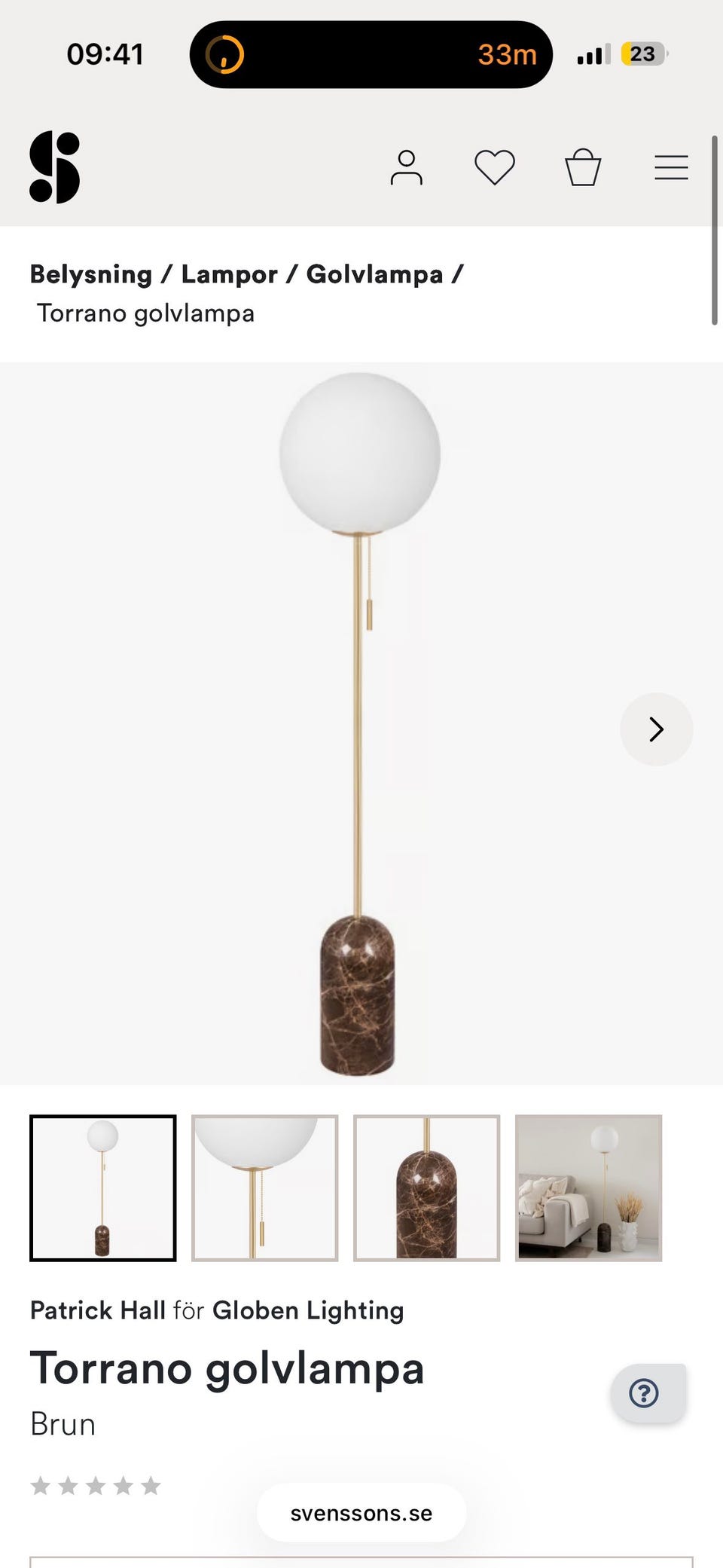The height and width of the screenshot is (1568, 723).
Task: Go to the Golvlampa breadcrumb
Action: [x=374, y=274]
